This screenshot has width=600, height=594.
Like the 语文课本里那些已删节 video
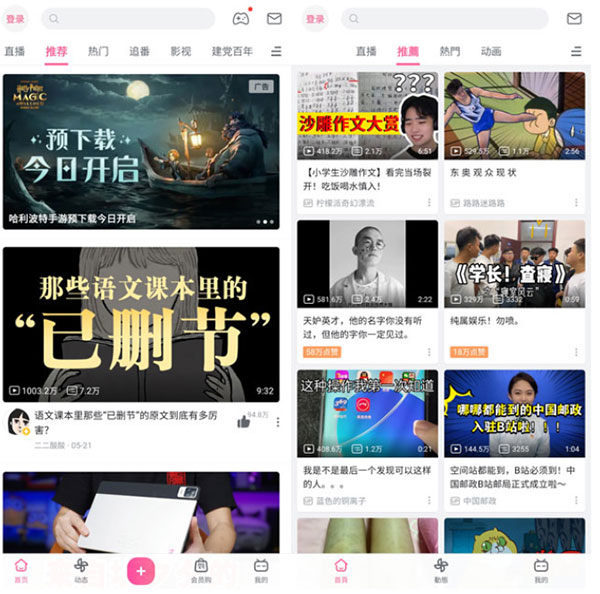tap(243, 421)
